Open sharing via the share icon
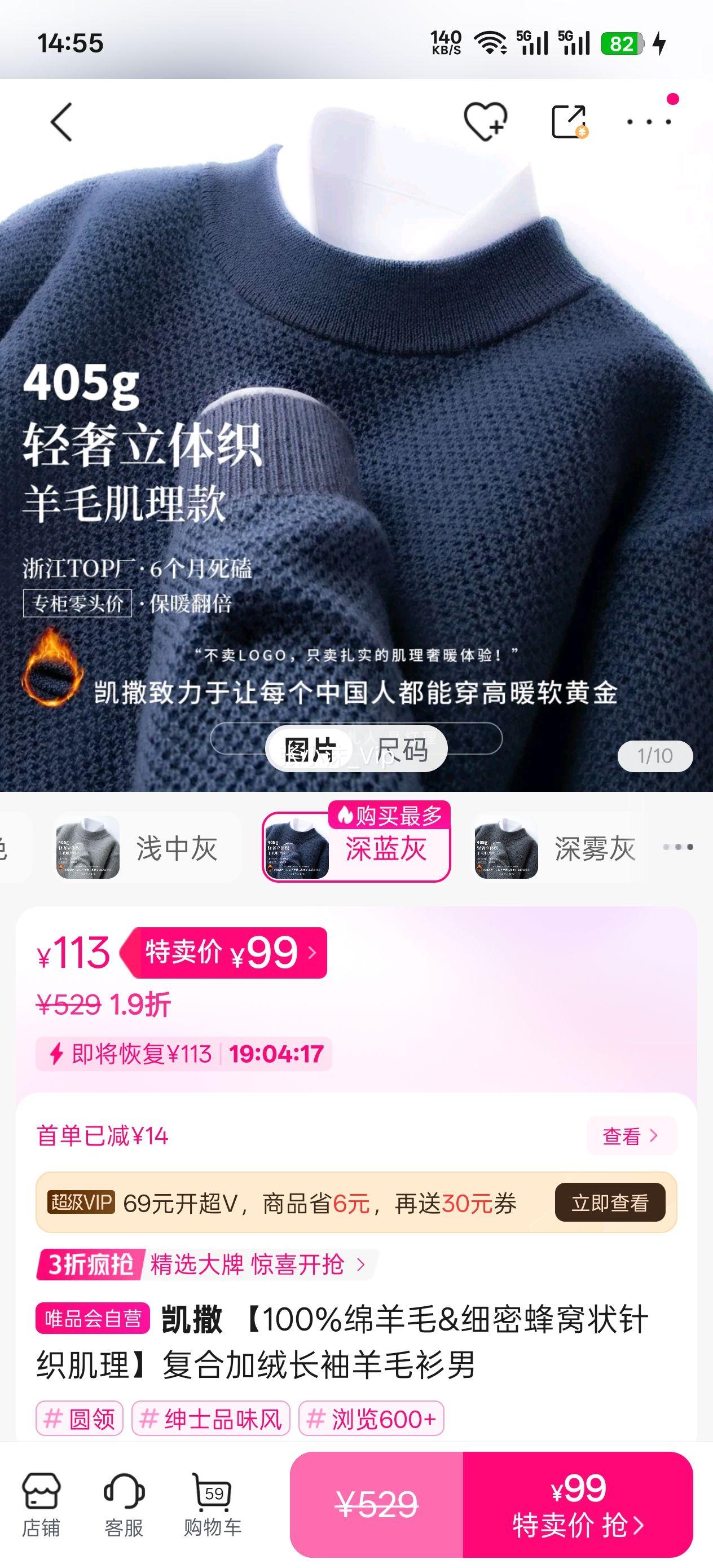 click(x=569, y=121)
